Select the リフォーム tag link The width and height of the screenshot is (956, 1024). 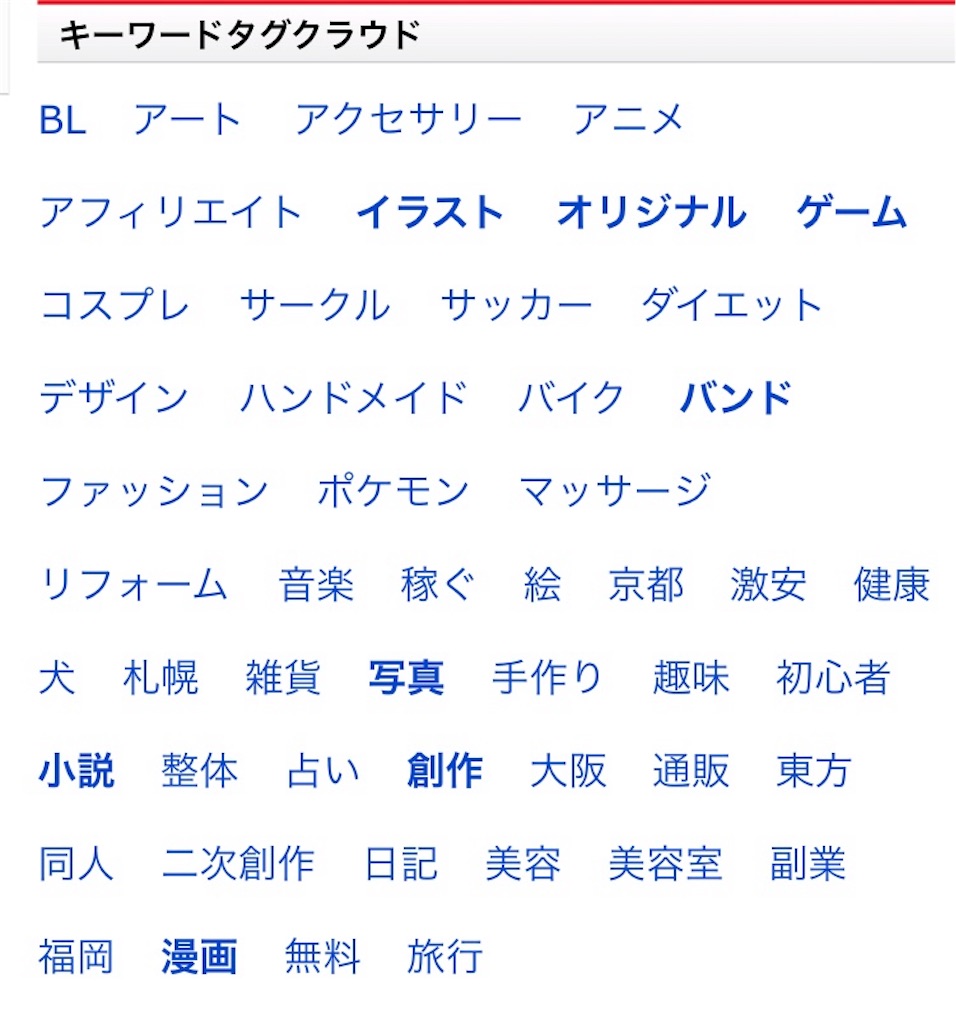pyautogui.click(x=133, y=585)
